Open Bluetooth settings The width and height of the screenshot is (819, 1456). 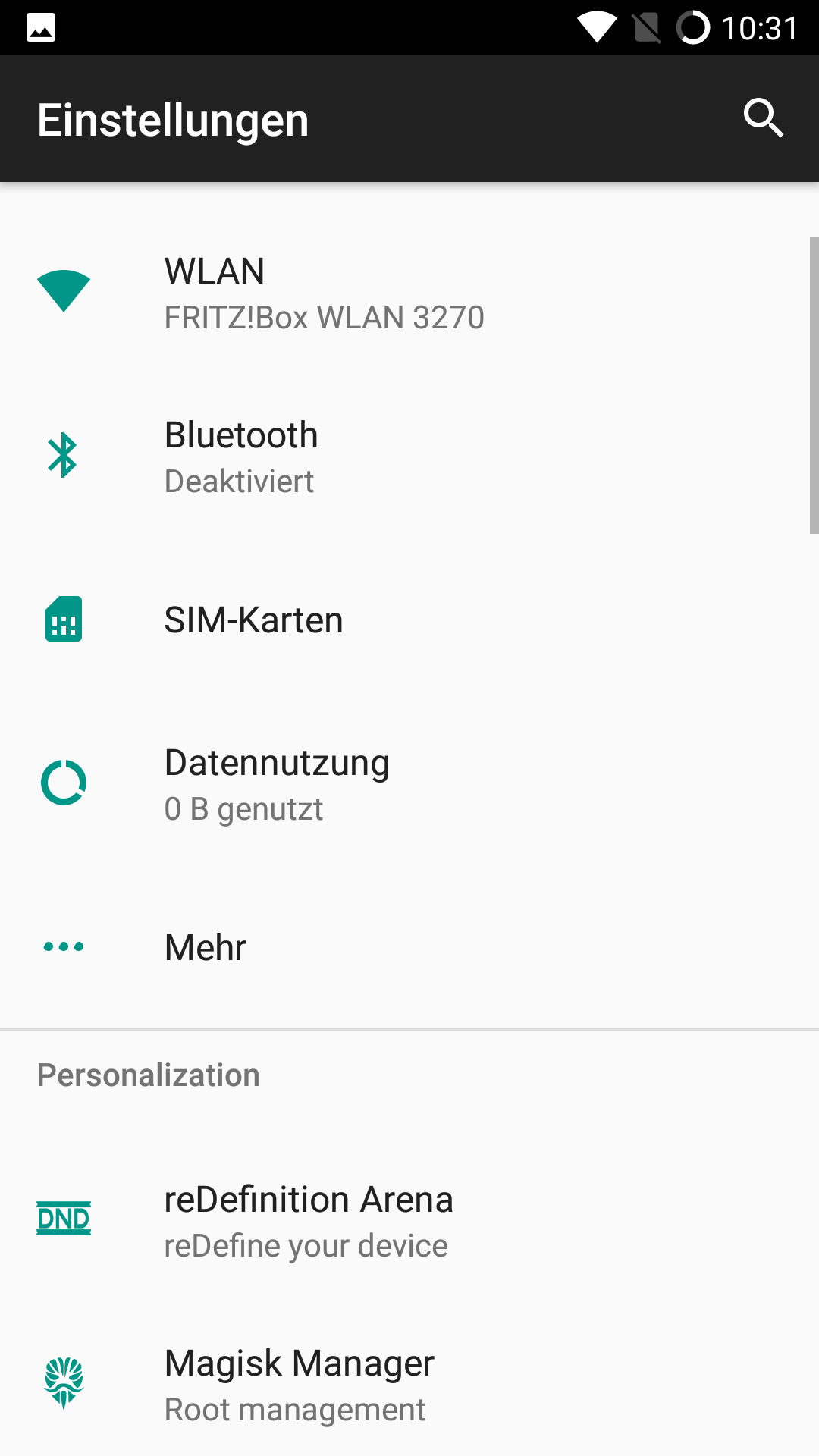(x=409, y=457)
